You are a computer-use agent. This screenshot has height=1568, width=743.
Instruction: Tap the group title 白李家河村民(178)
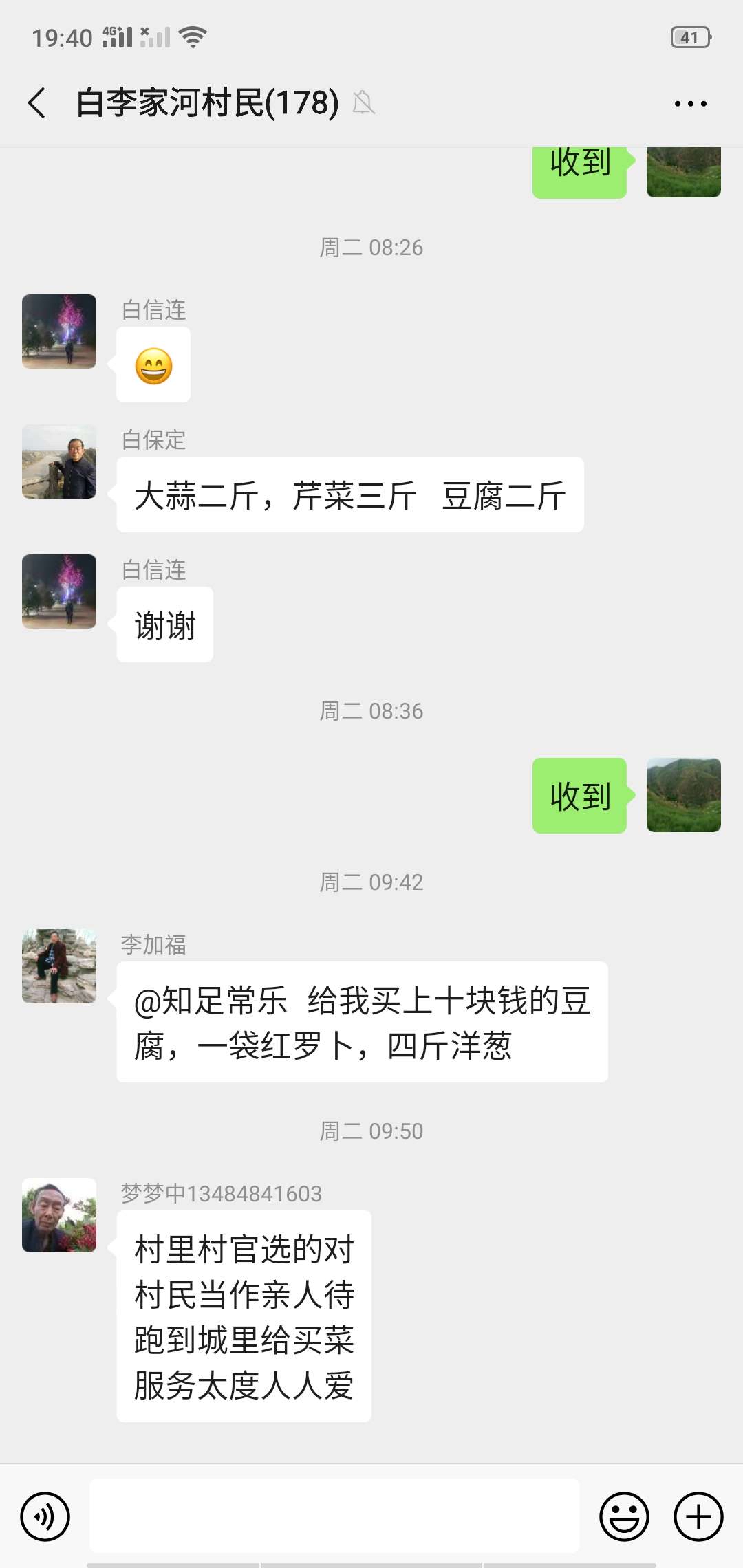click(206, 102)
